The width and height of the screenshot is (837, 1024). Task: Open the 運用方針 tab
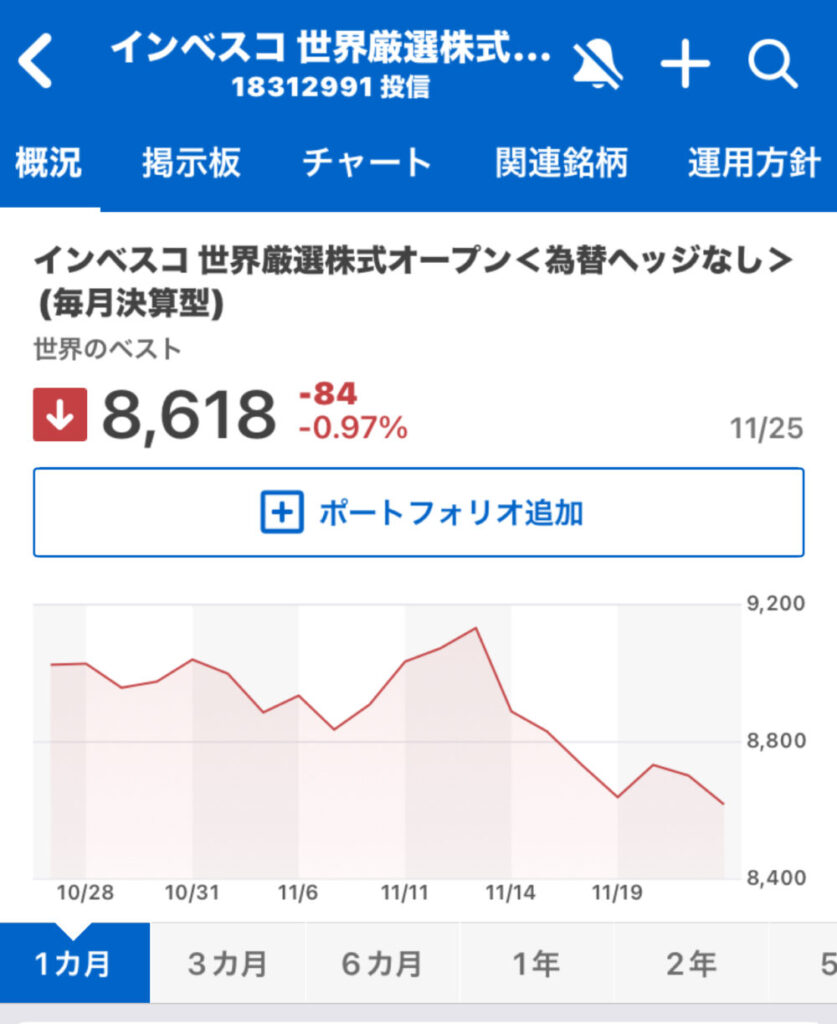[754, 162]
